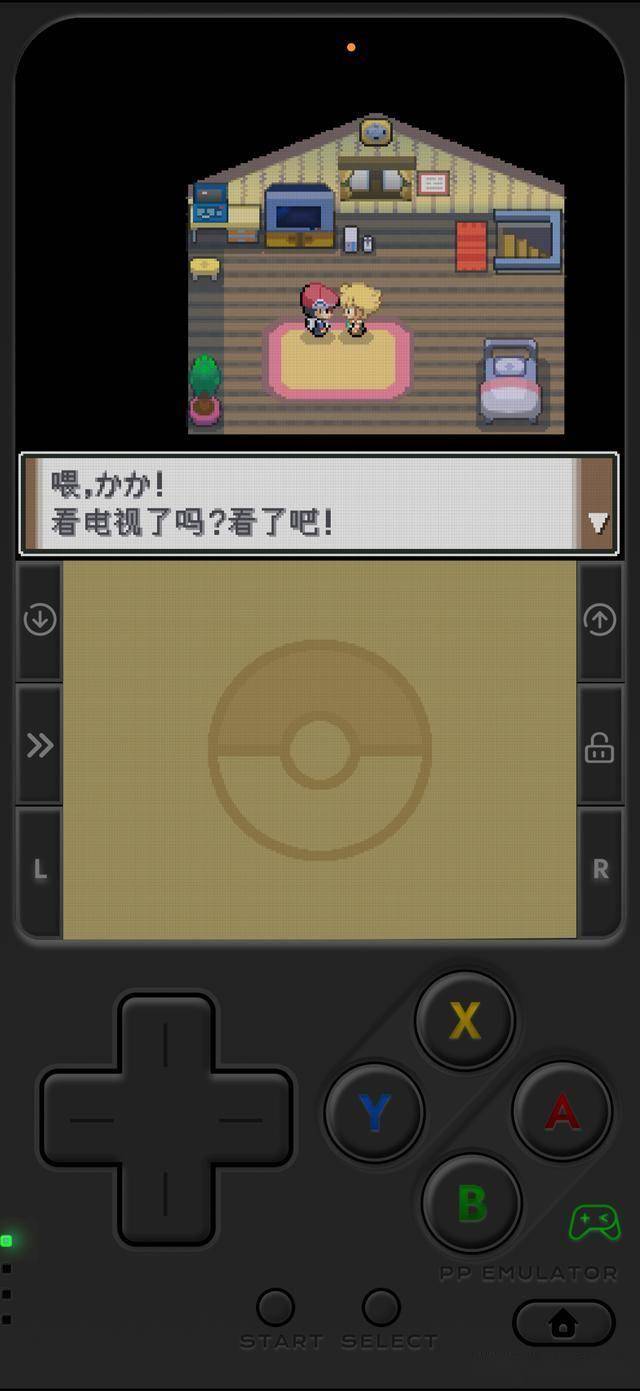
Task: Tap the Poké Ball on the lower screen
Action: (320, 750)
